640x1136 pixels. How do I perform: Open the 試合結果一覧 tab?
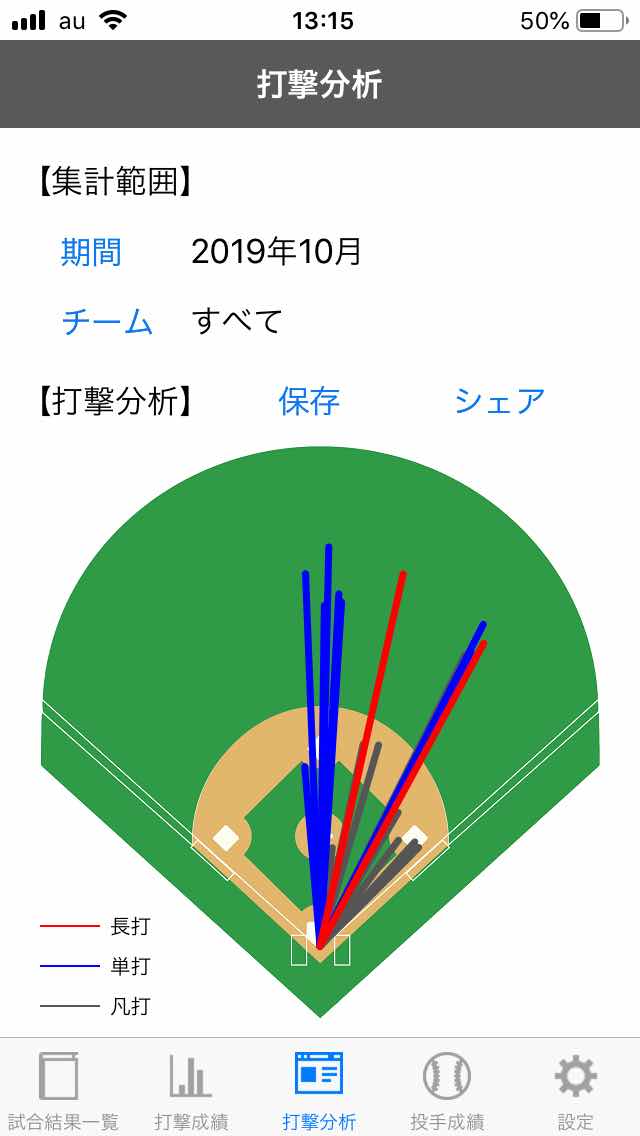[62, 1090]
